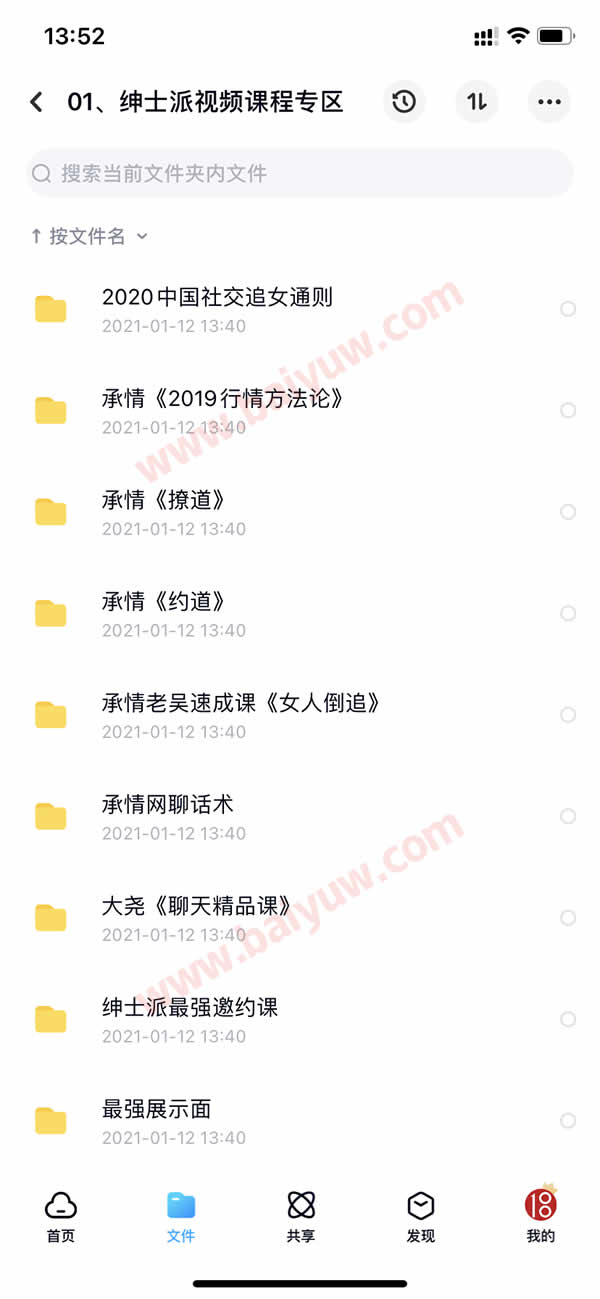600x1299 pixels.
Task: Open the recent history clock icon
Action: [x=404, y=102]
